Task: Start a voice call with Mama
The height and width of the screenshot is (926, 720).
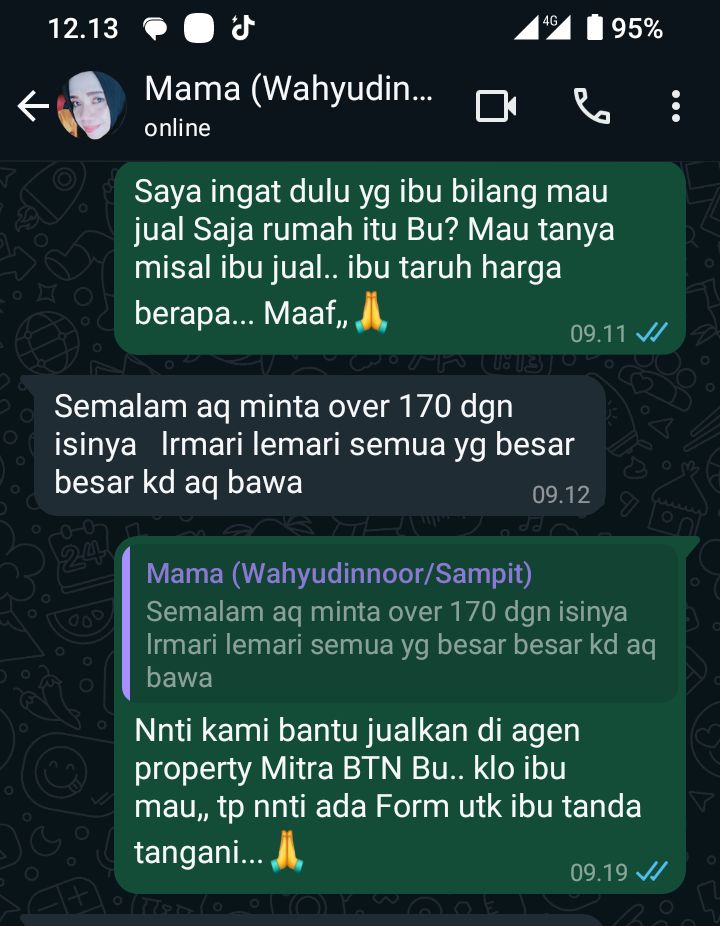Action: 591,106
